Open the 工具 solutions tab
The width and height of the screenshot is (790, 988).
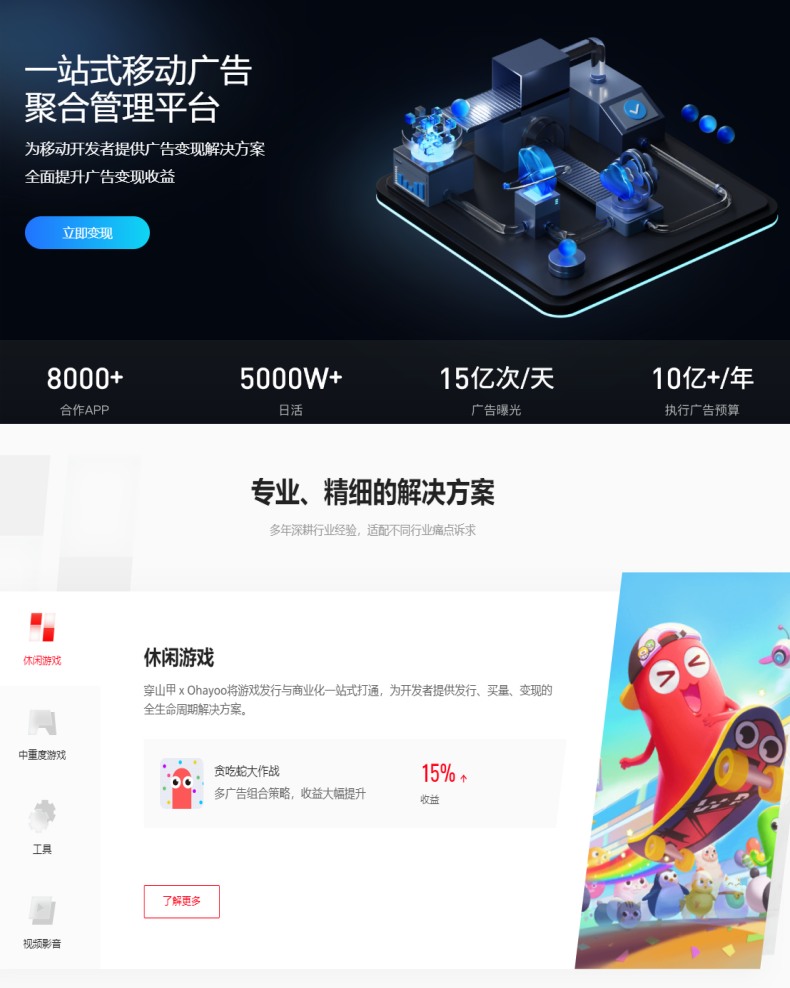[x=42, y=827]
